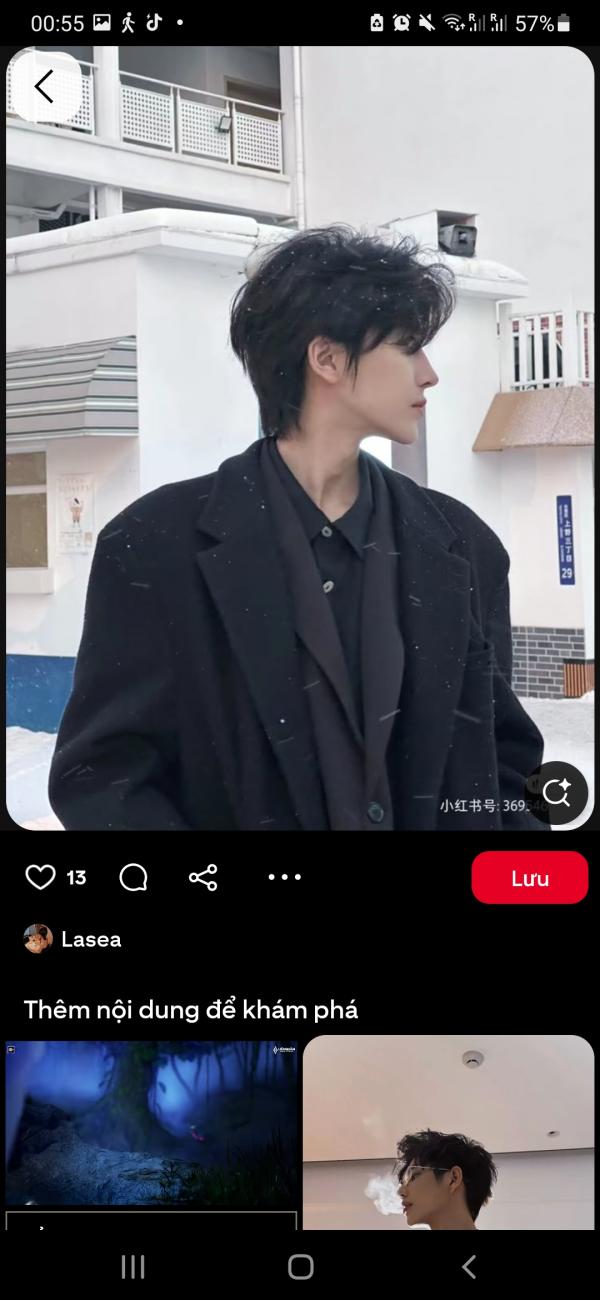Screen dimensions: 600x1300
Task: Open the three-dot overflow menu
Action: [284, 877]
